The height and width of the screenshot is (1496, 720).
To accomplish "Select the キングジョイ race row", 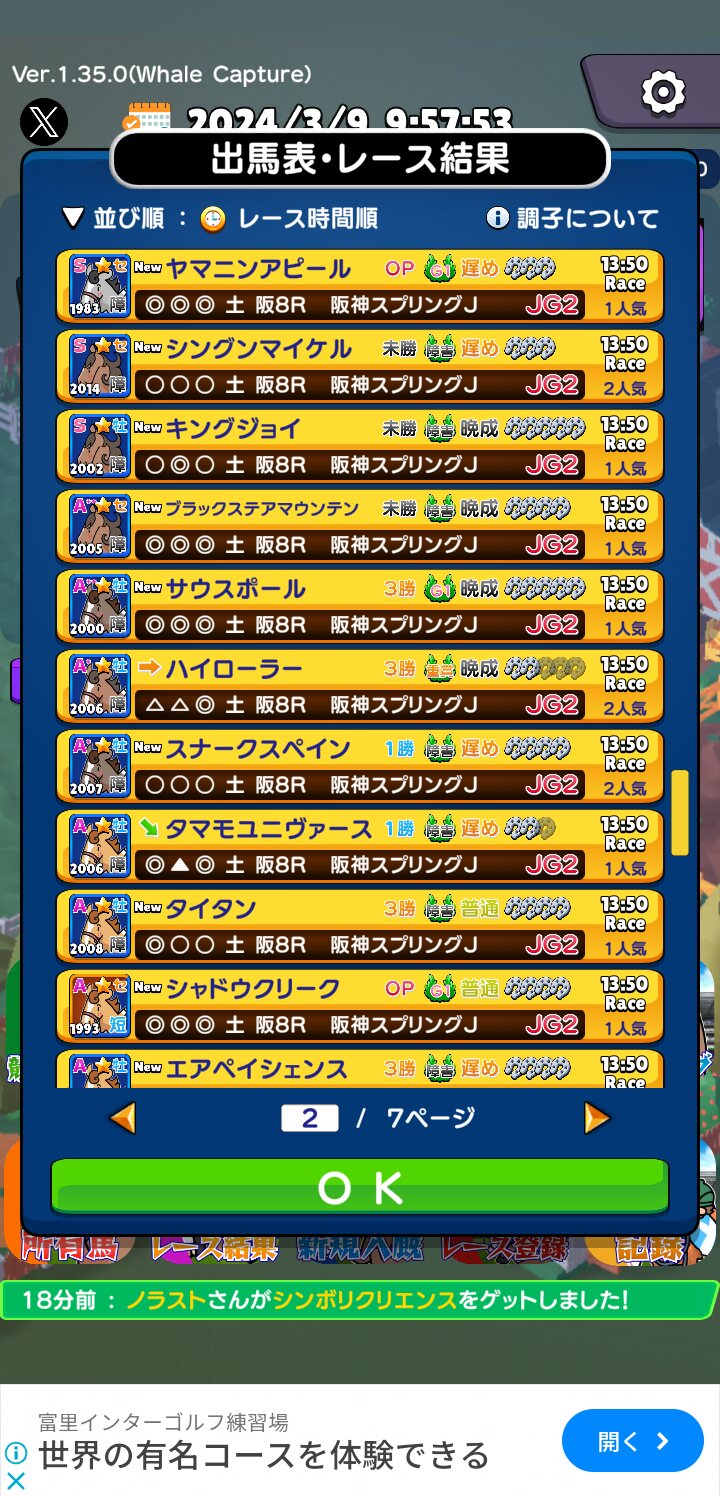I will tap(360, 445).
